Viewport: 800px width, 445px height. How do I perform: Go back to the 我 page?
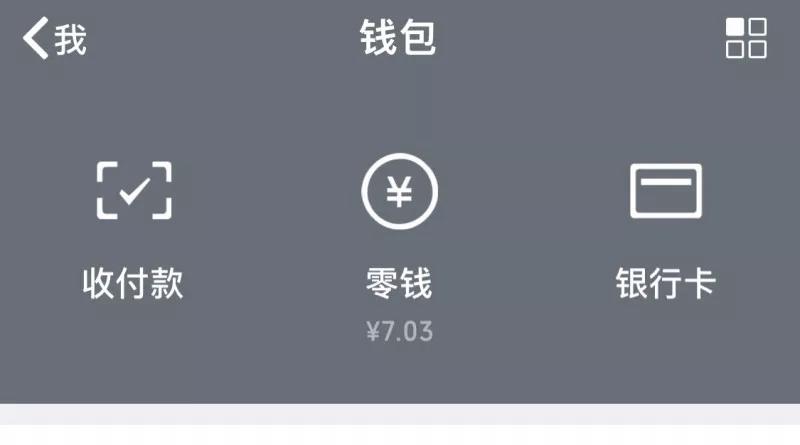click(52, 39)
